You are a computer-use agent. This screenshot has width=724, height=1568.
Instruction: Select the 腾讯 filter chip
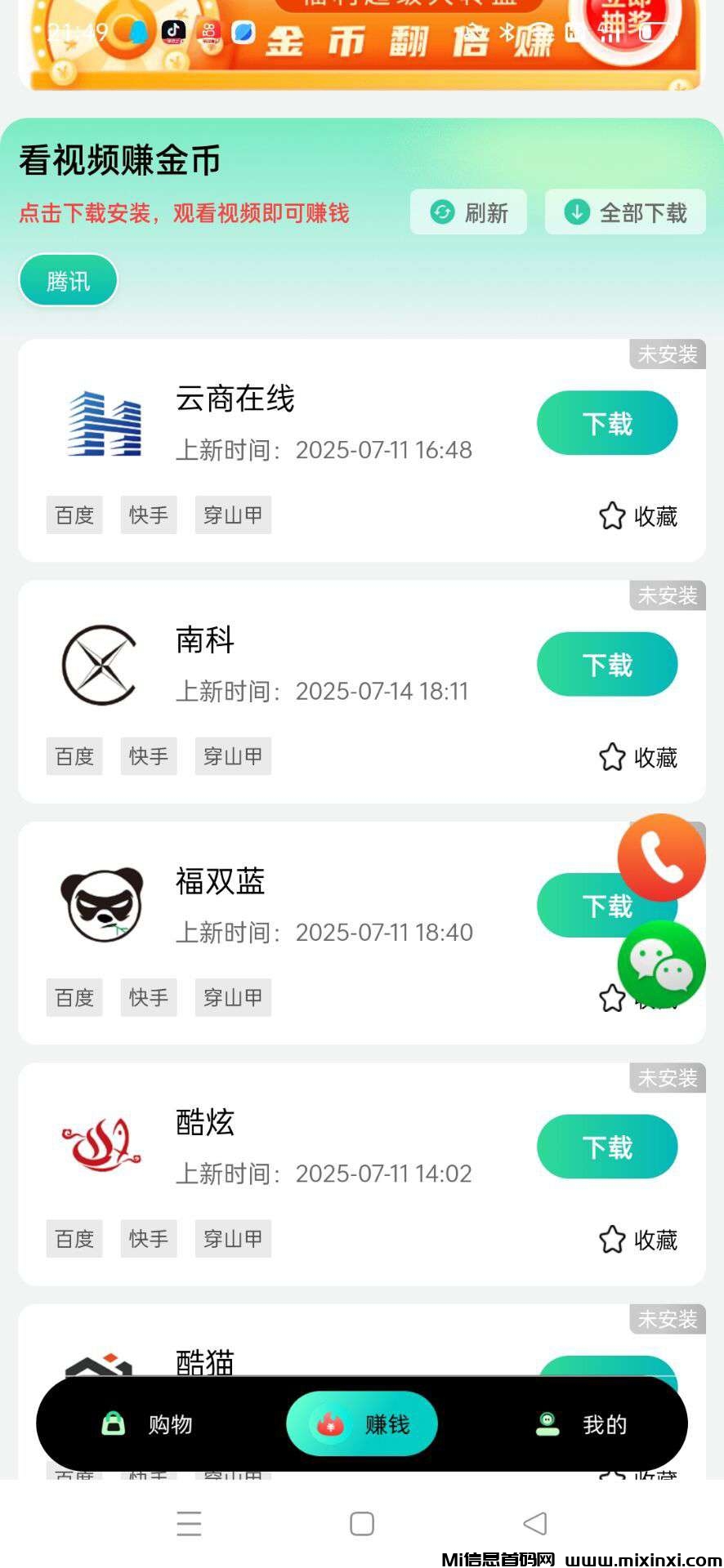(x=68, y=281)
